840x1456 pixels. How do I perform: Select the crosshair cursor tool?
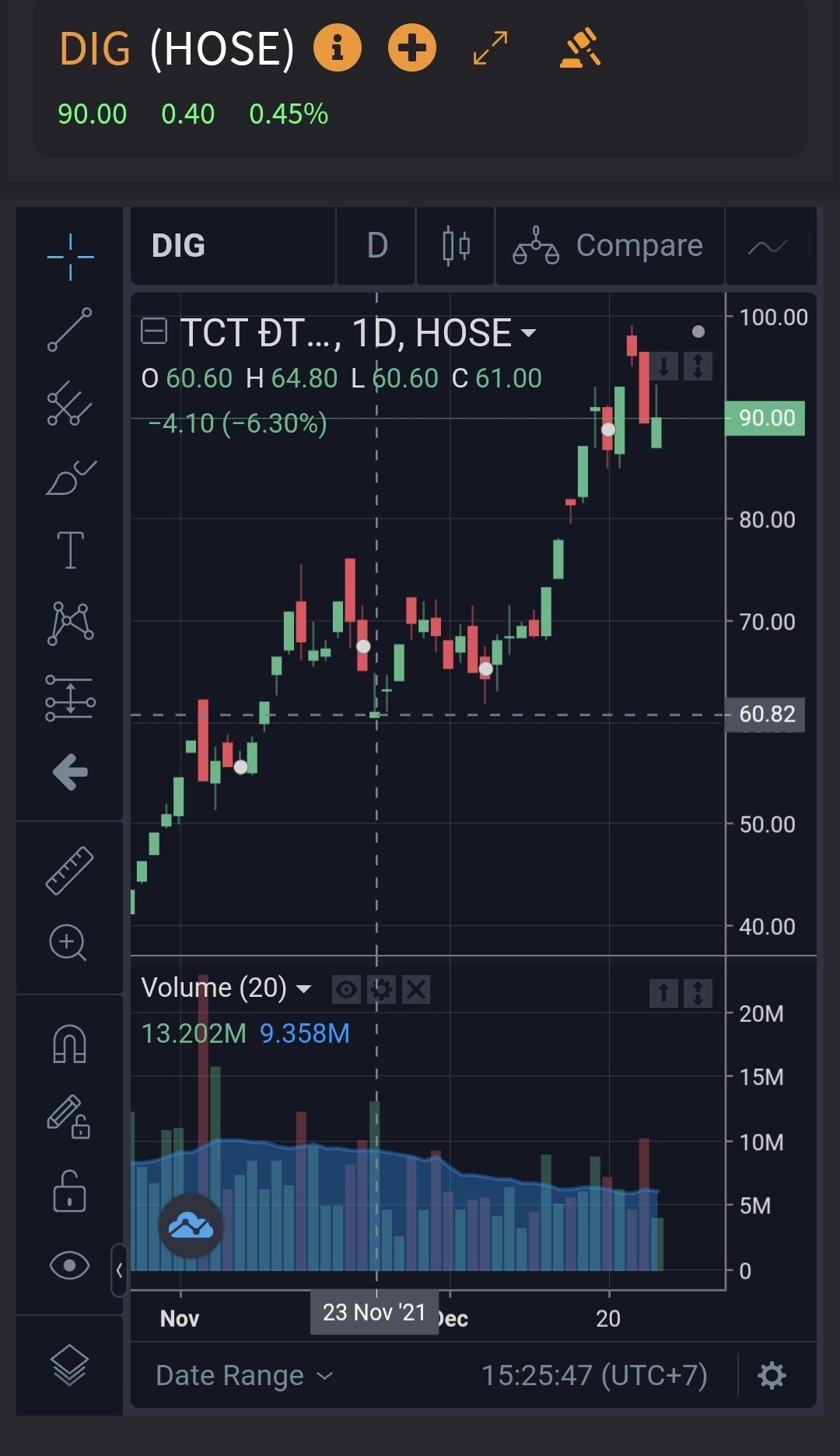coord(70,257)
